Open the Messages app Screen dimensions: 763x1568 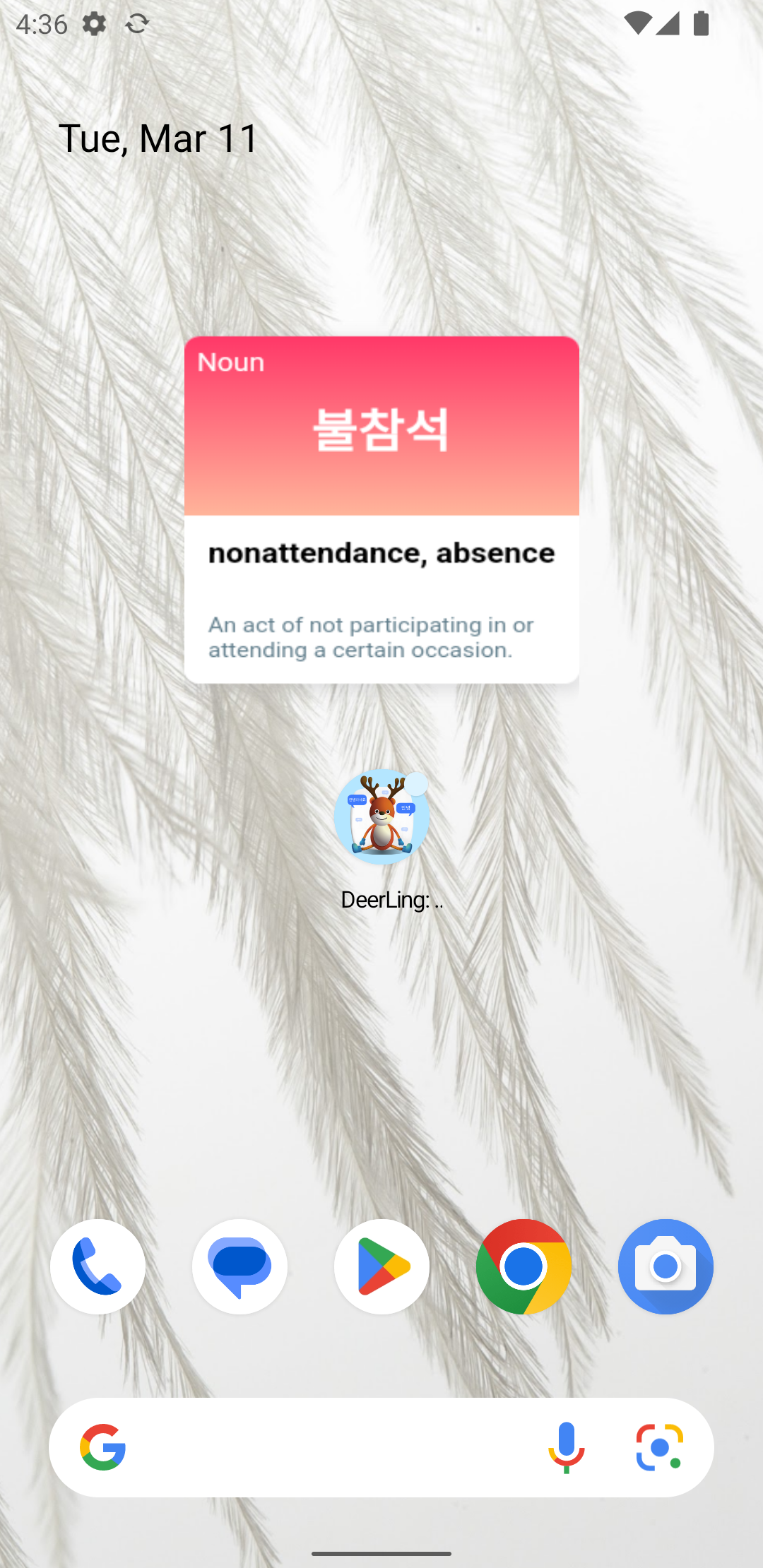tap(239, 1266)
